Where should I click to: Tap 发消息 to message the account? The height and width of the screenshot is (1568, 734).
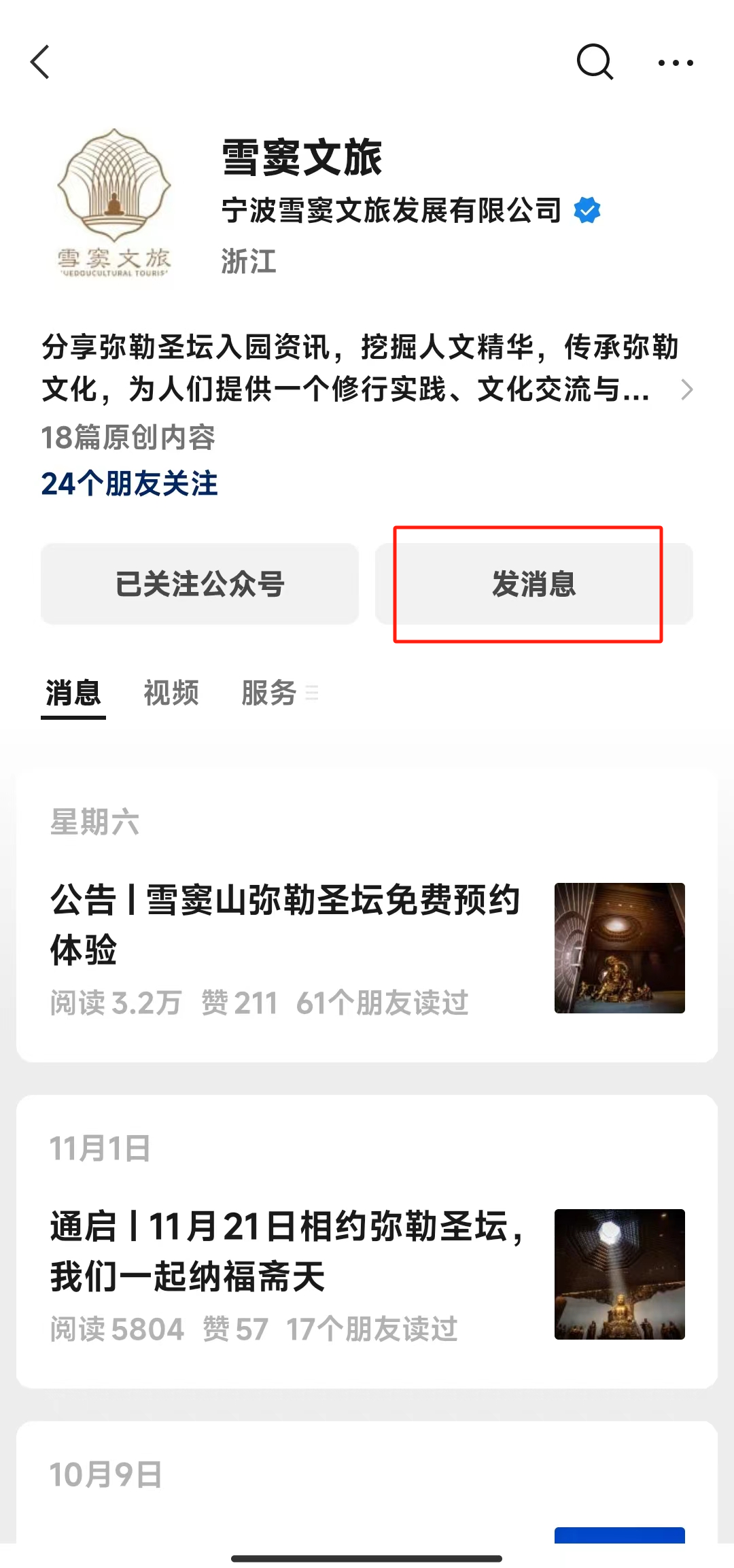(x=534, y=584)
